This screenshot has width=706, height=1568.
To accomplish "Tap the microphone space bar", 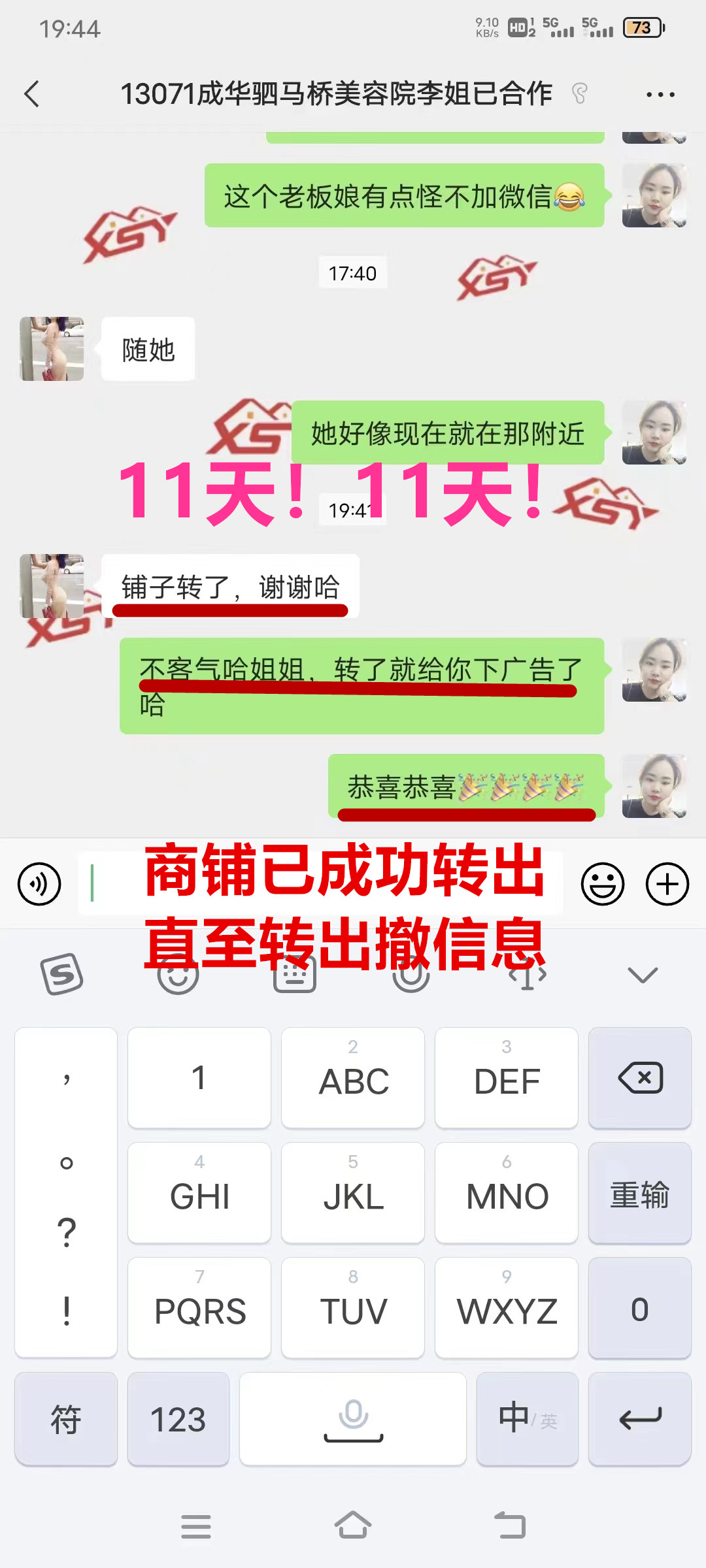I will click(353, 1419).
